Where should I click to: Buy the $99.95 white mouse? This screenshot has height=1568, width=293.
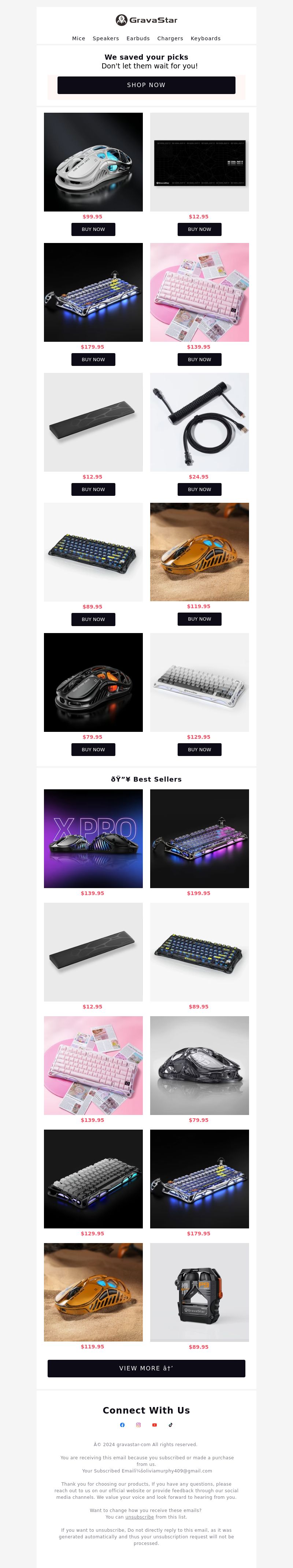point(93,229)
